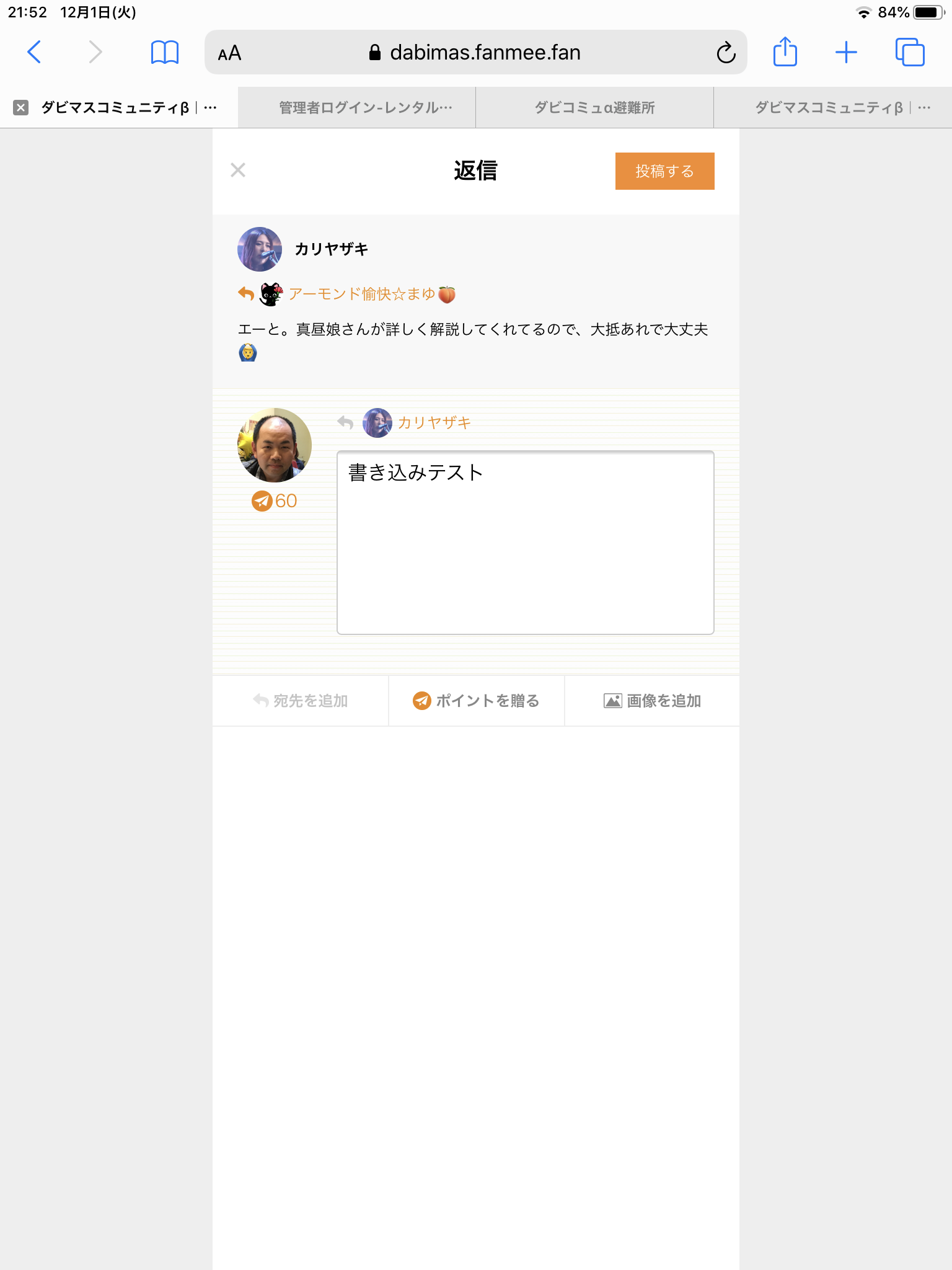Open the Safari share sheet
Screen dimensions: 952x1270
pos(785,52)
